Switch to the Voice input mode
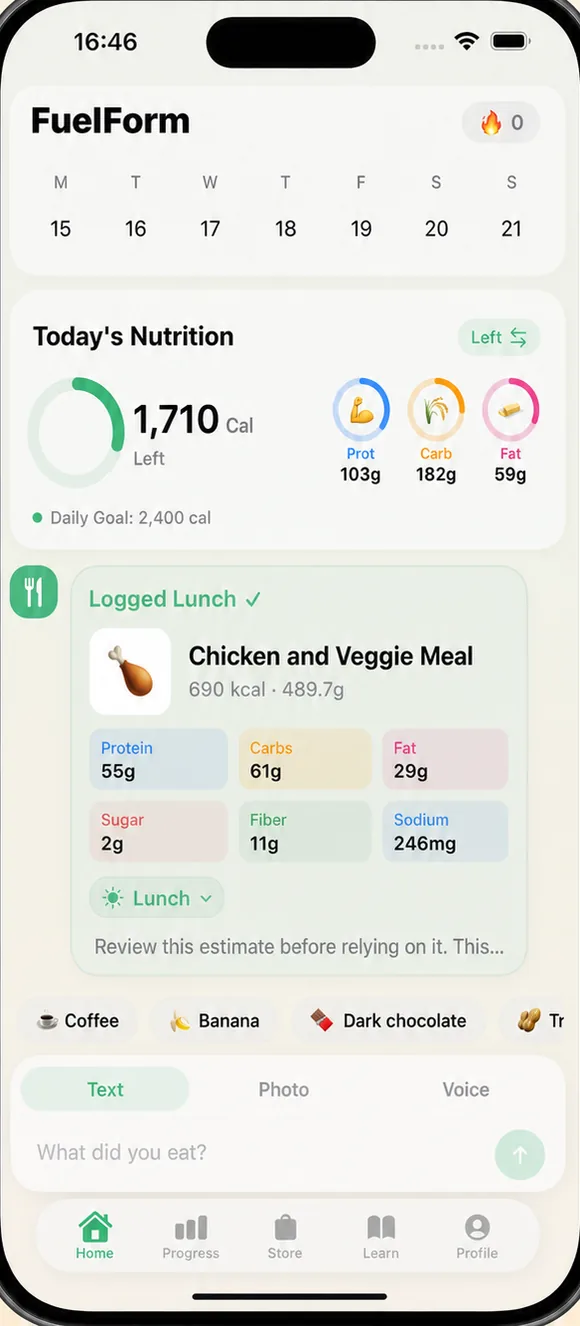 coord(466,1089)
